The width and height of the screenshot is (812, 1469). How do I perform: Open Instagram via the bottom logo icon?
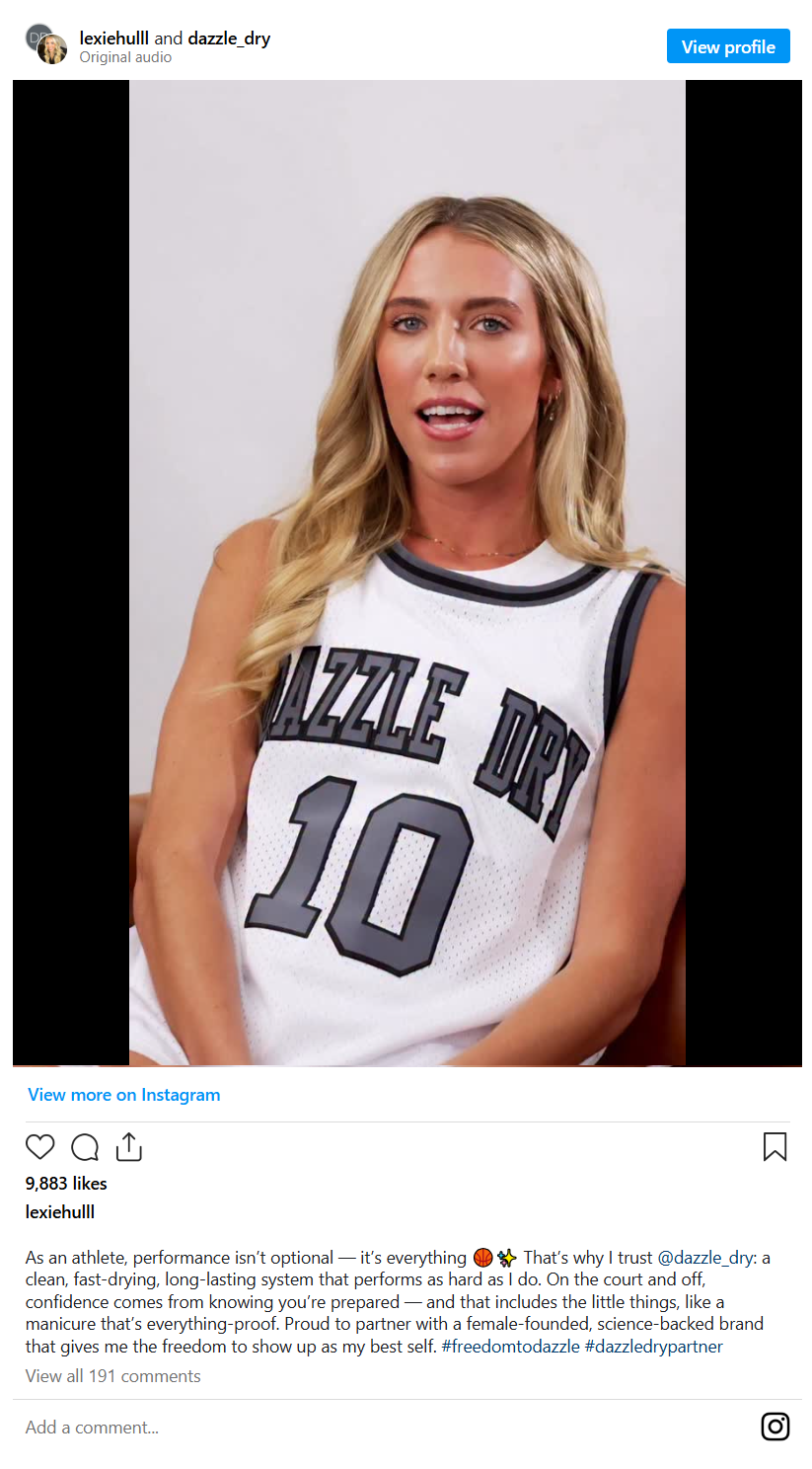775,1427
